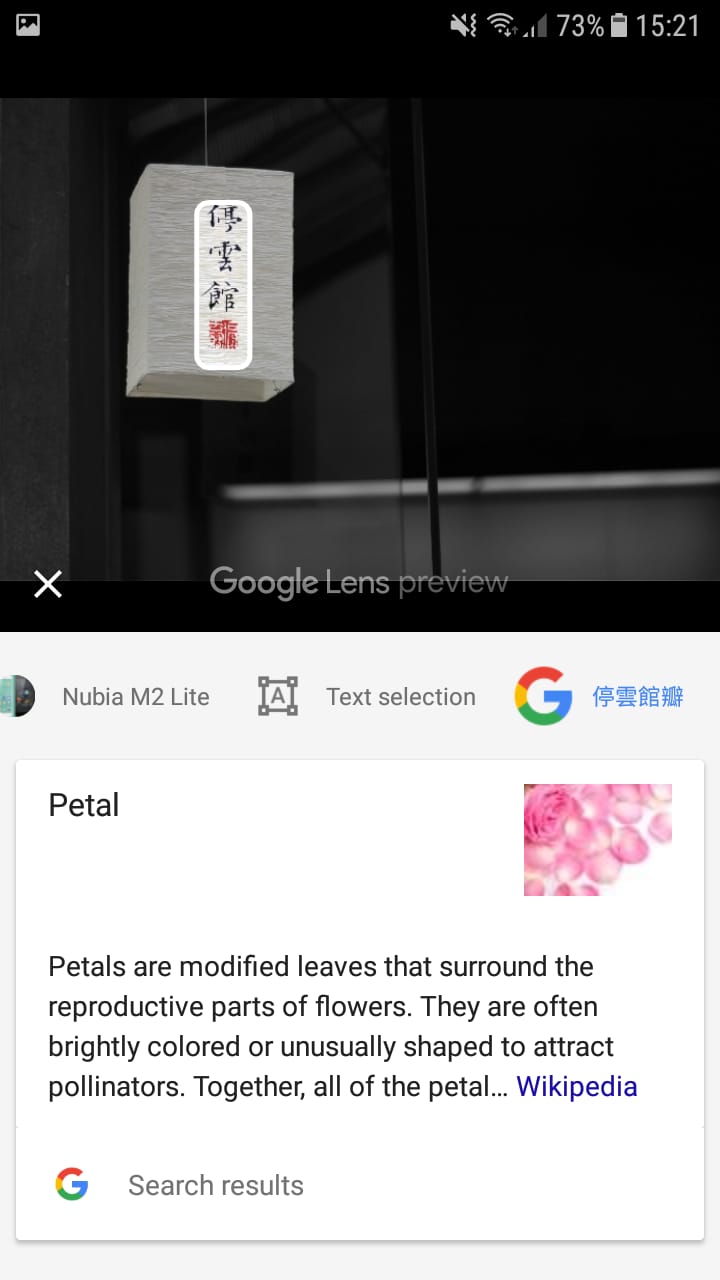Open the Wikipedia link
The image size is (720, 1280).
576,1086
